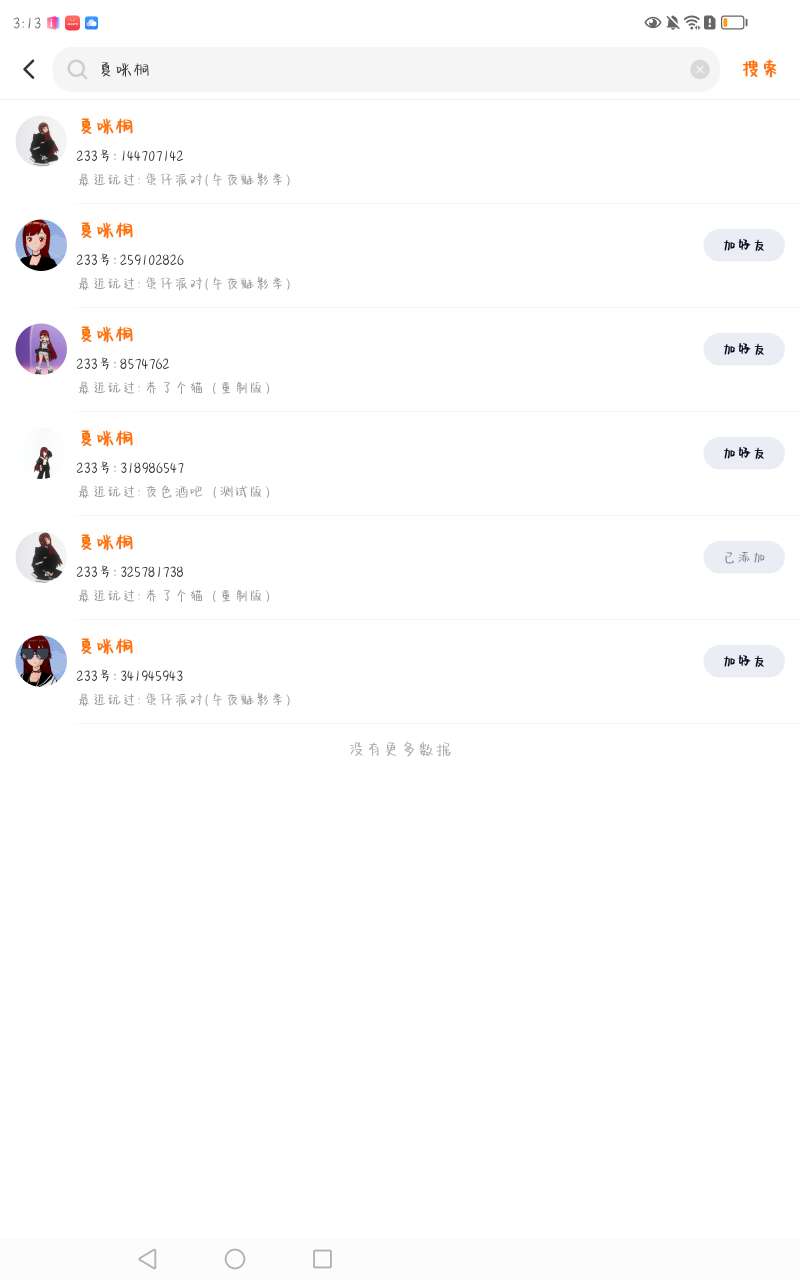
Task: Open recent apps with the square button
Action: [322, 1259]
